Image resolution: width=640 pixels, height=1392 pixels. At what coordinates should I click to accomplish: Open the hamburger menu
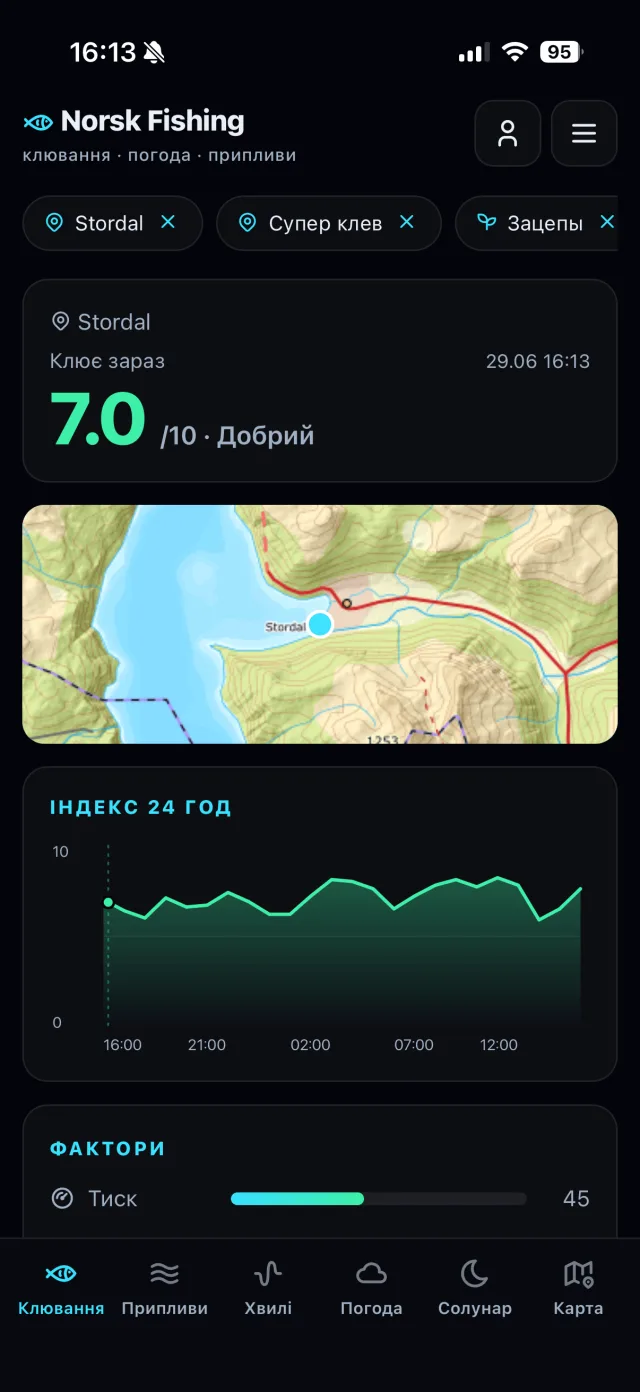click(584, 133)
